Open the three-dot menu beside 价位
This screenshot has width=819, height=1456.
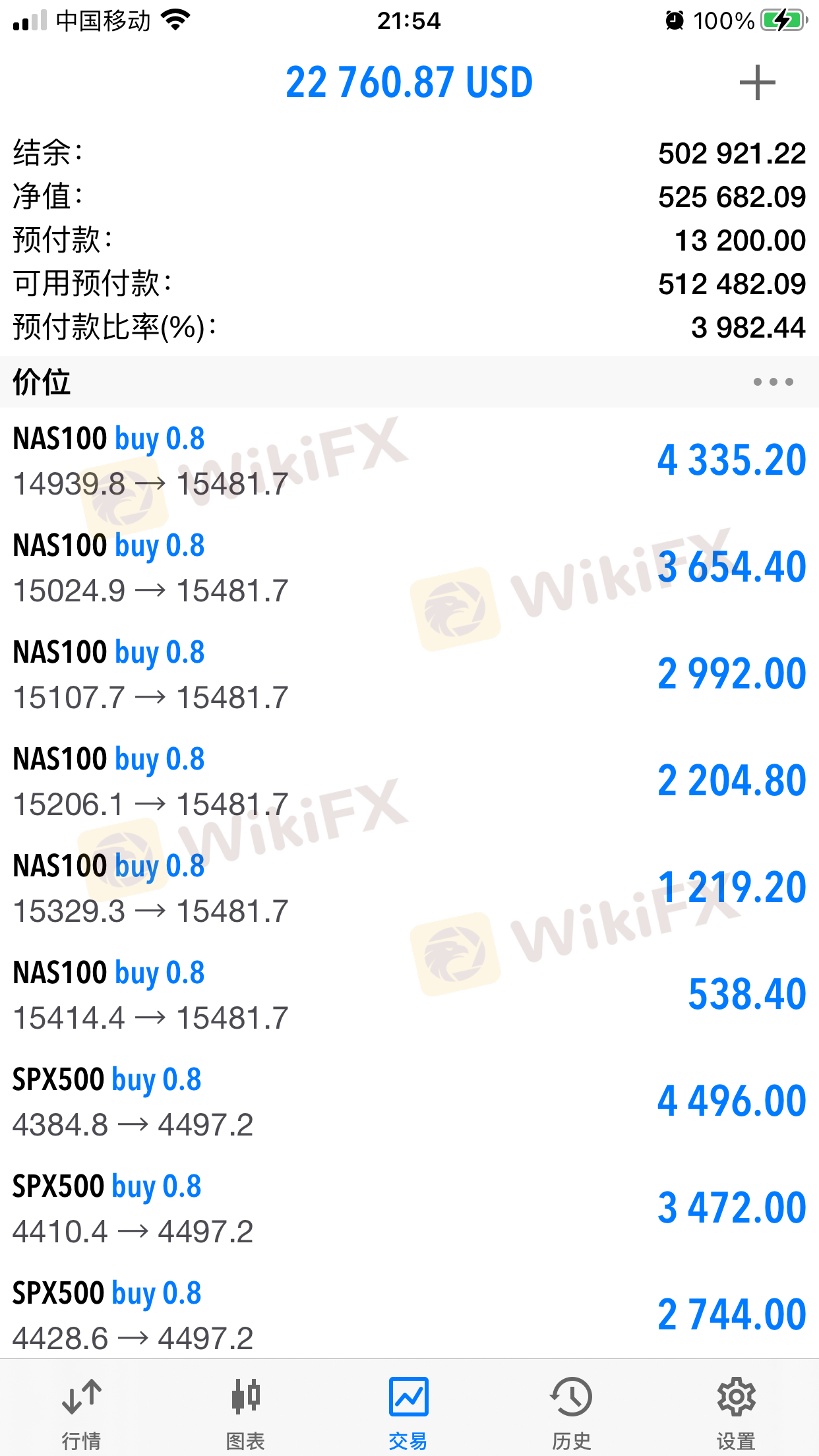point(773,382)
